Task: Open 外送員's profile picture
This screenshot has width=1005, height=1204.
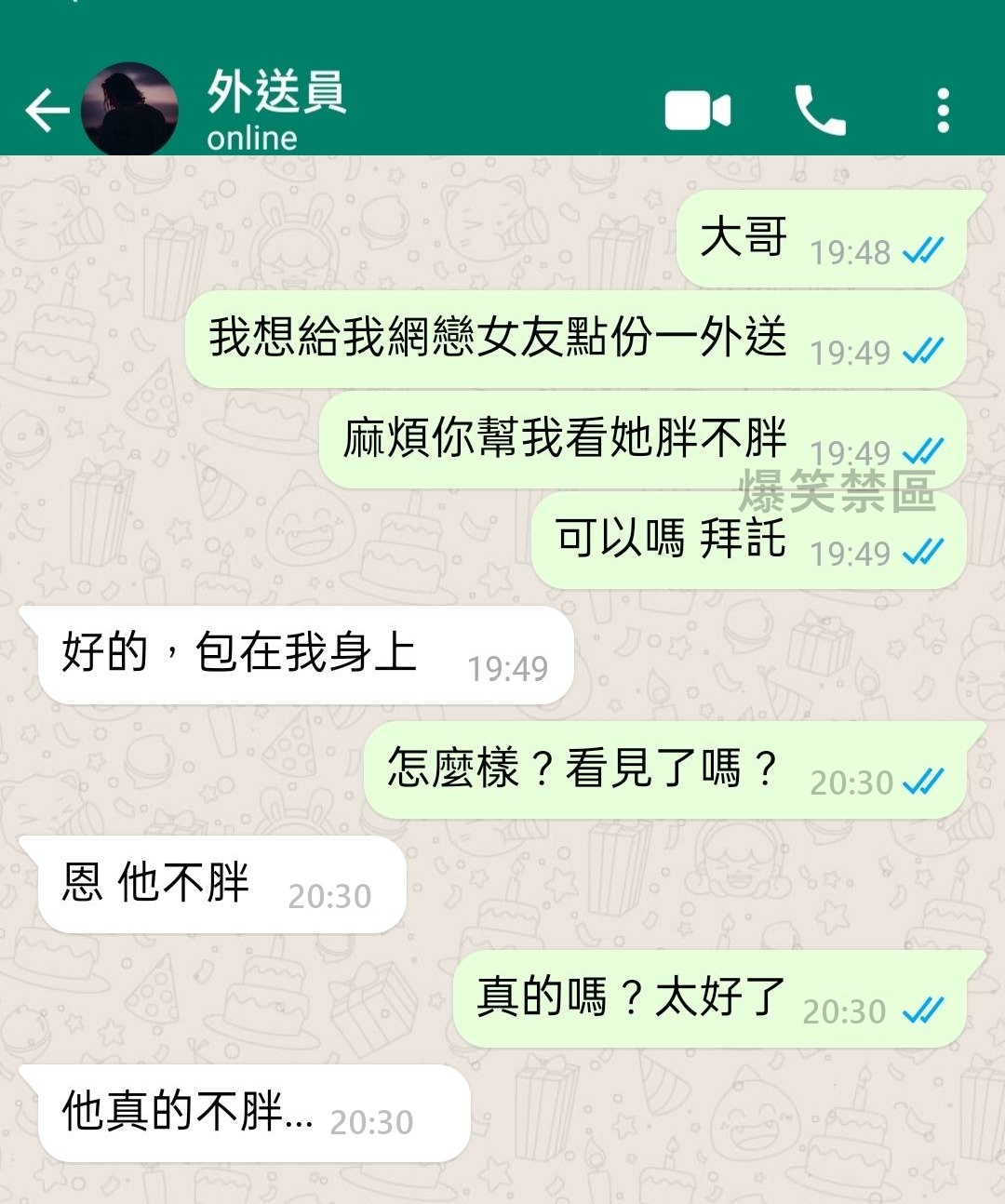Action: [x=129, y=109]
